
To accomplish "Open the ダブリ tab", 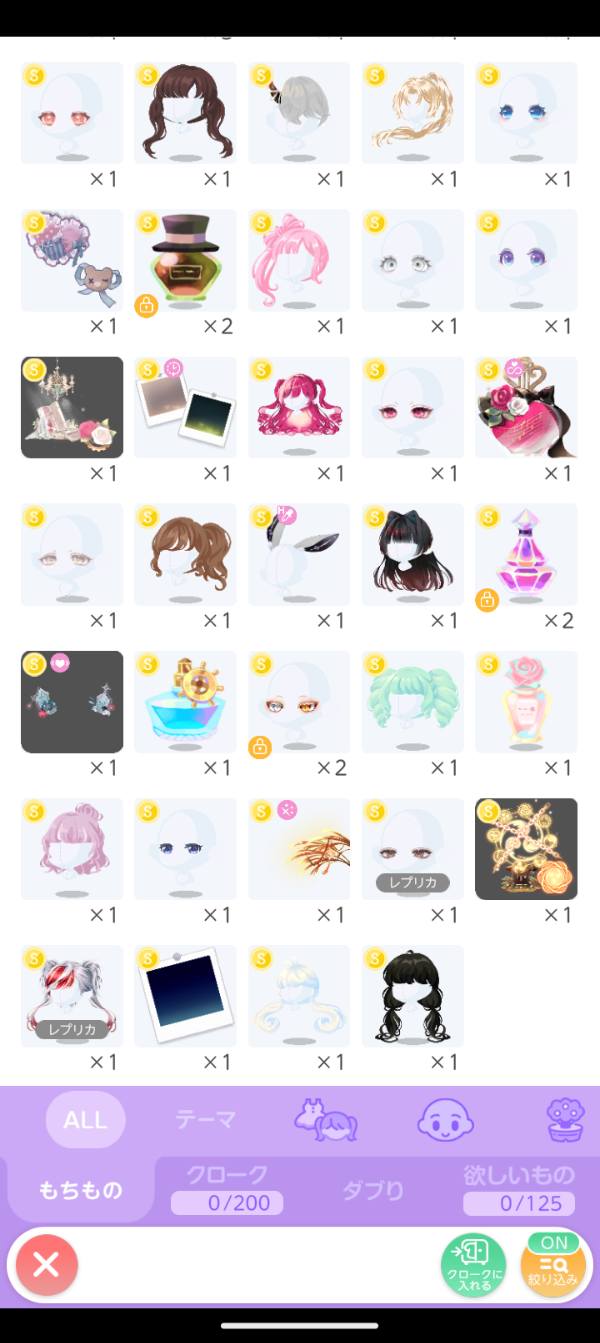I will pos(372,1190).
